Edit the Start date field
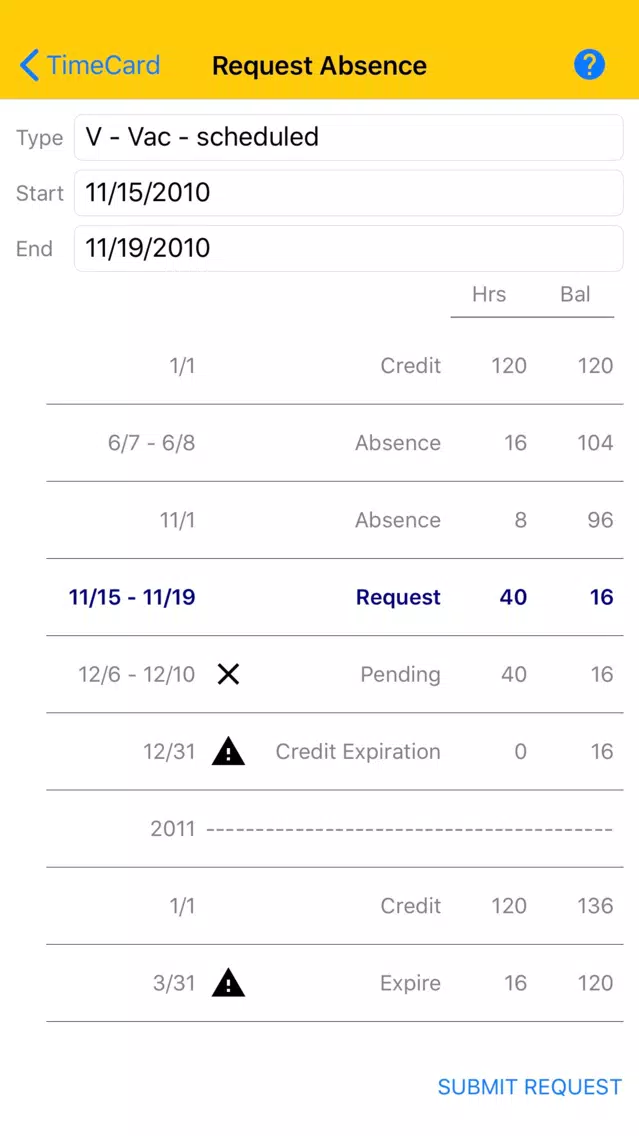639x1136 pixels. [x=348, y=193]
